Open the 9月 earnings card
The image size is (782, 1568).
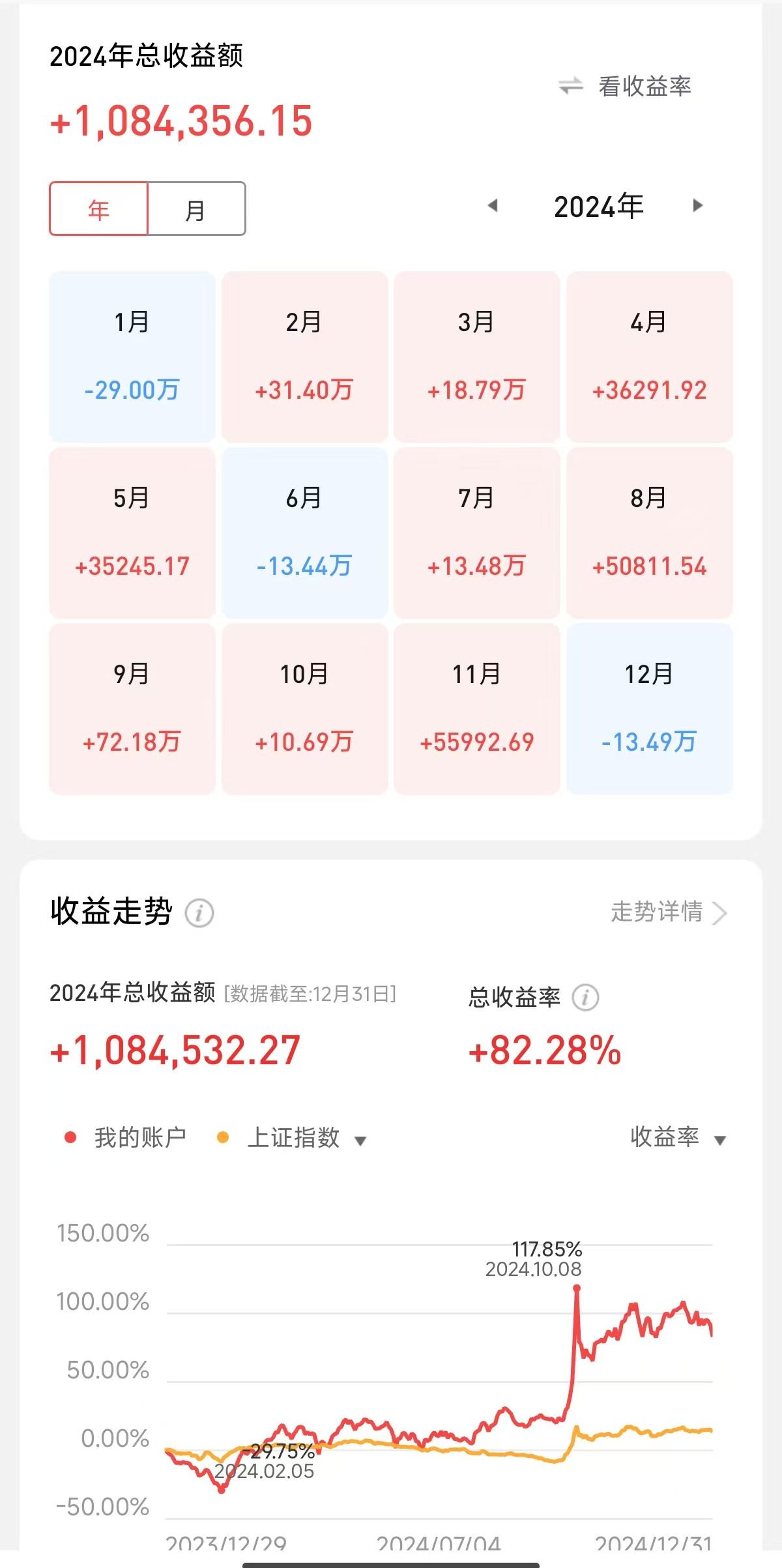pos(132,708)
